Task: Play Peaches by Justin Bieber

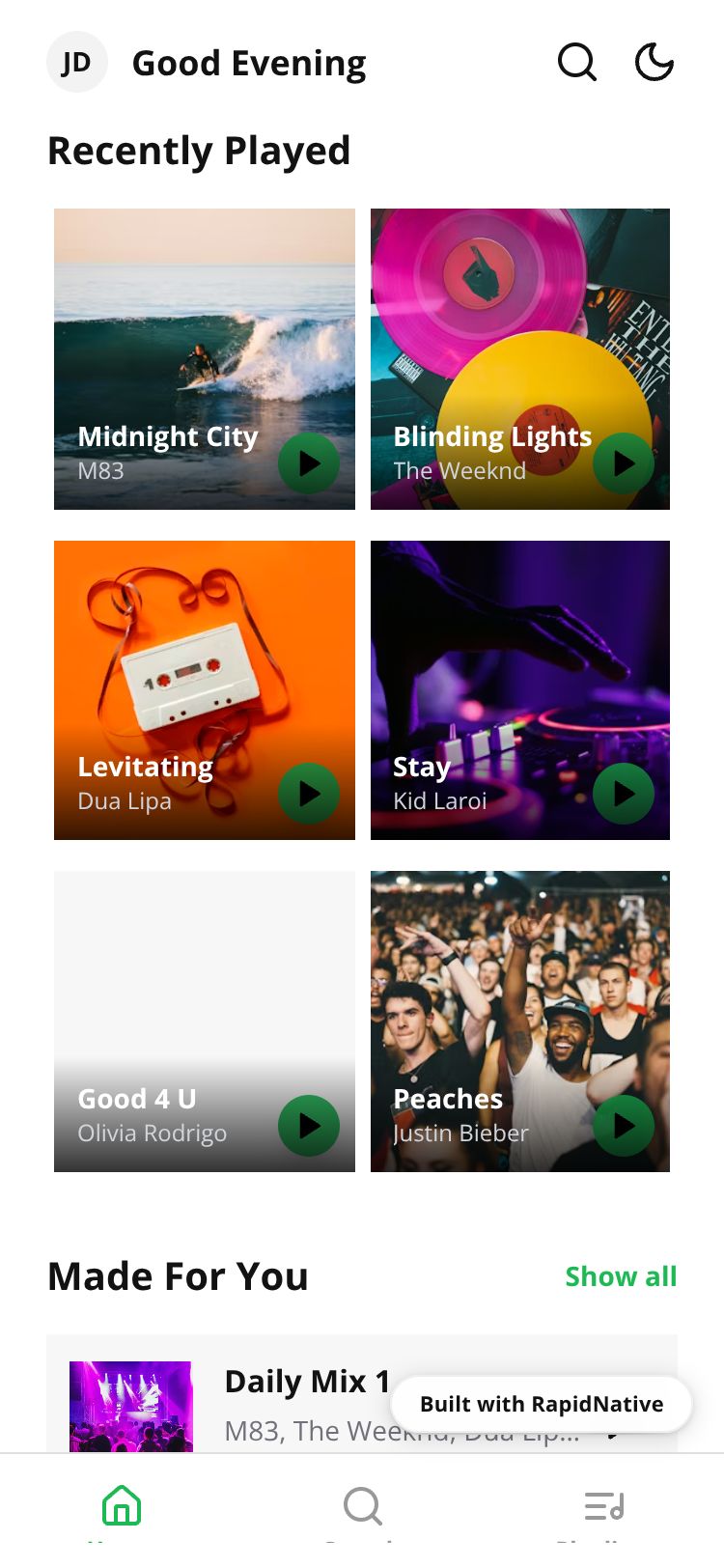Action: coord(624,1125)
